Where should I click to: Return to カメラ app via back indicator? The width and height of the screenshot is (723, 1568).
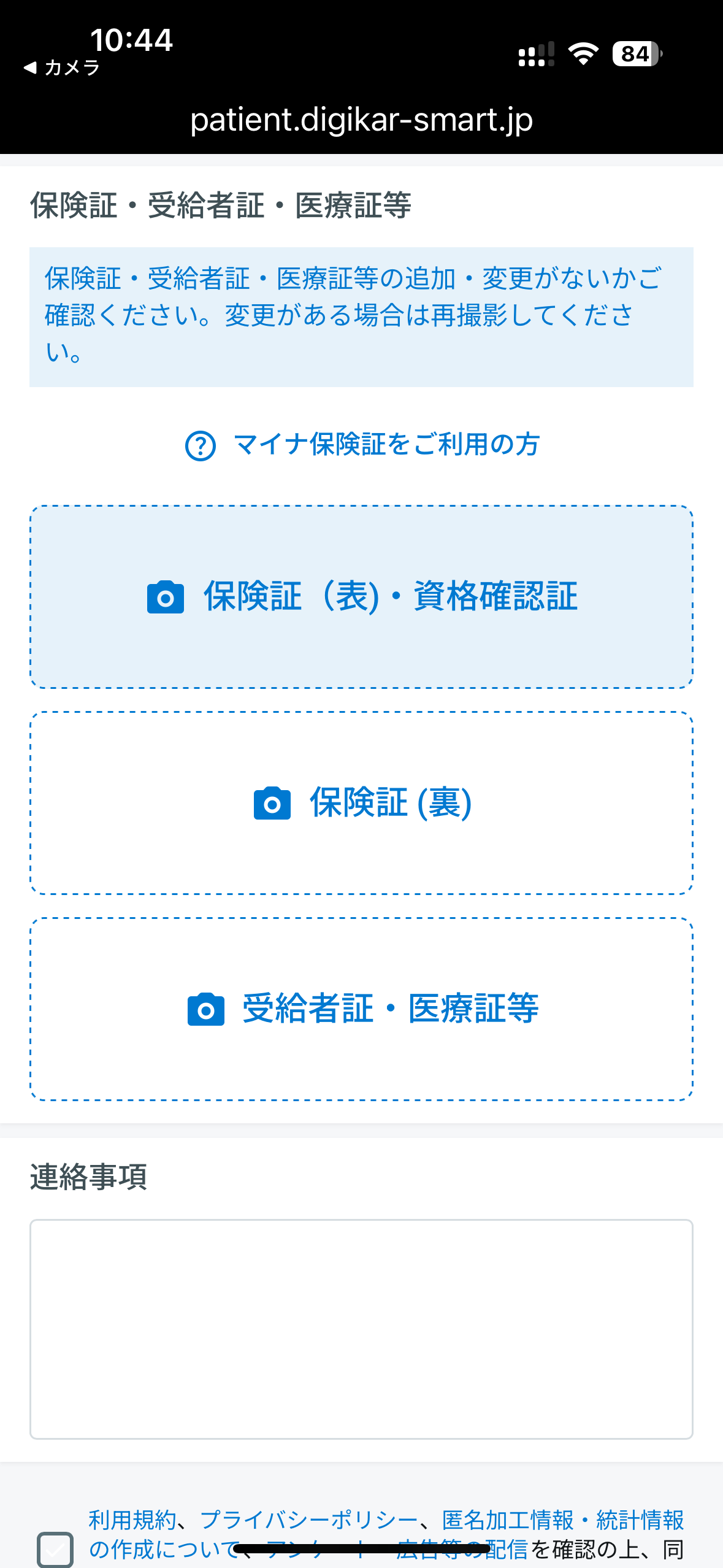[x=61, y=67]
